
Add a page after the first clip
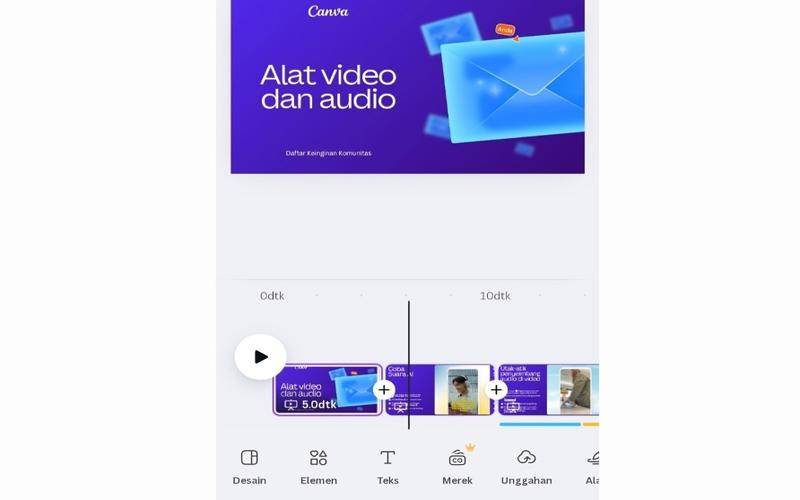[384, 390]
